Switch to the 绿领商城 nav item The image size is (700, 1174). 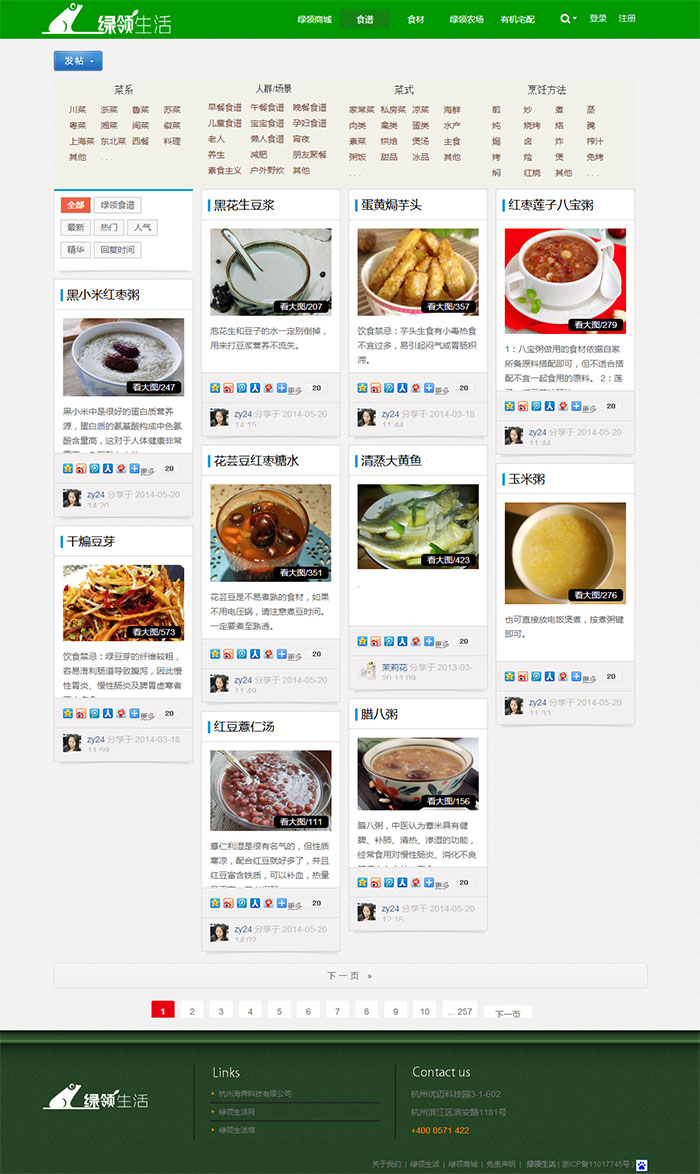(314, 19)
